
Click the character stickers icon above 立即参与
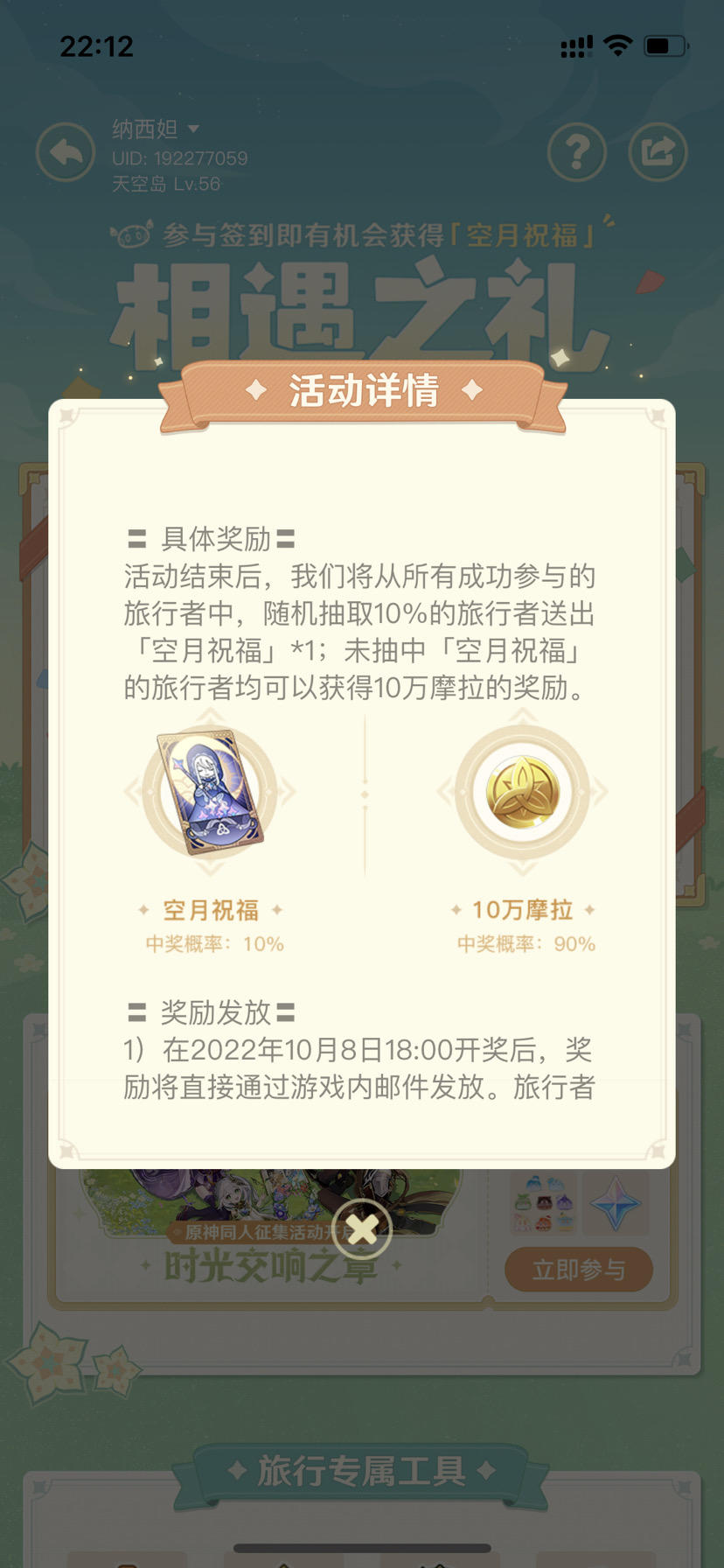click(542, 1201)
